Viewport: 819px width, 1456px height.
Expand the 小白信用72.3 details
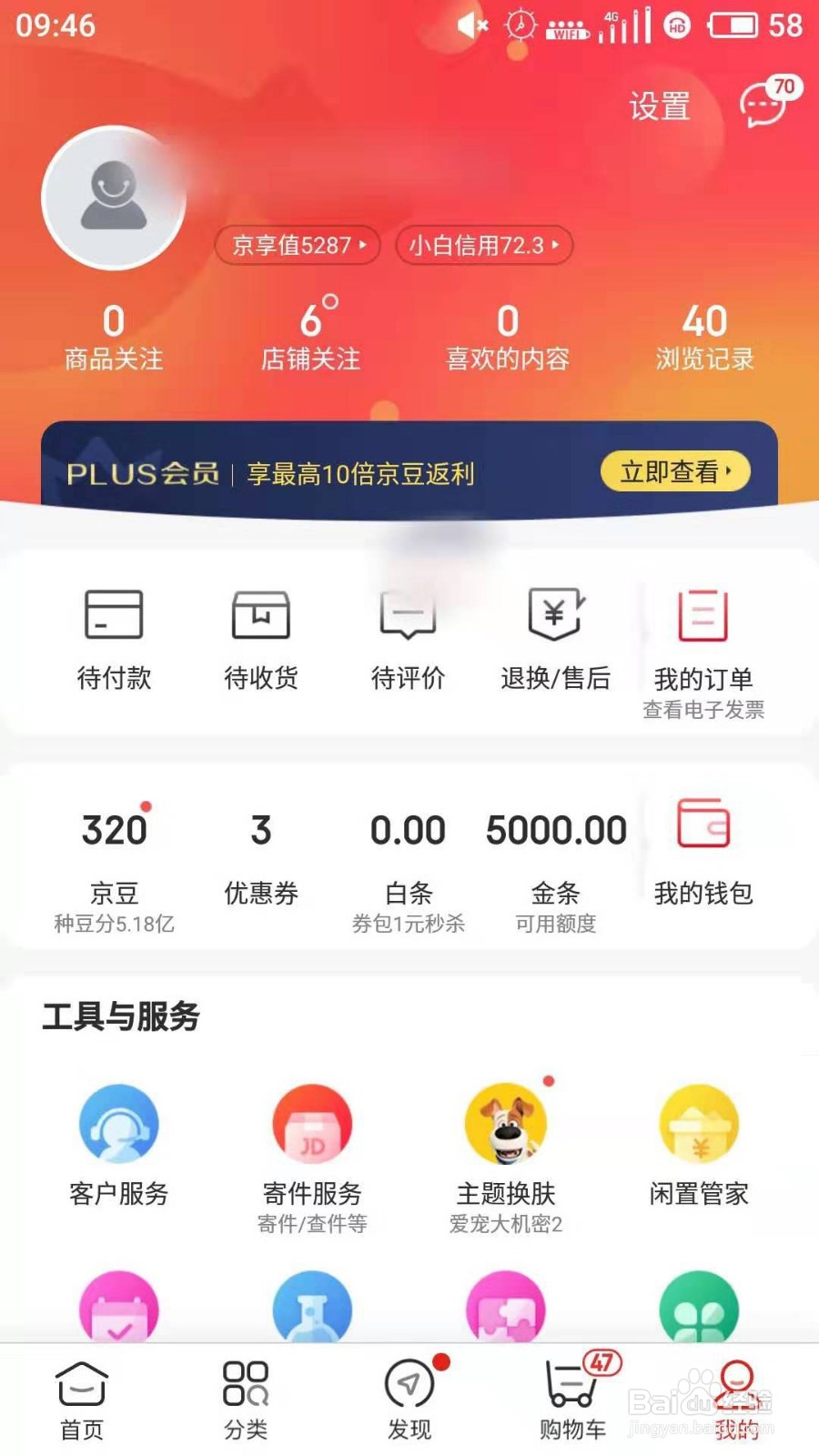click(483, 246)
